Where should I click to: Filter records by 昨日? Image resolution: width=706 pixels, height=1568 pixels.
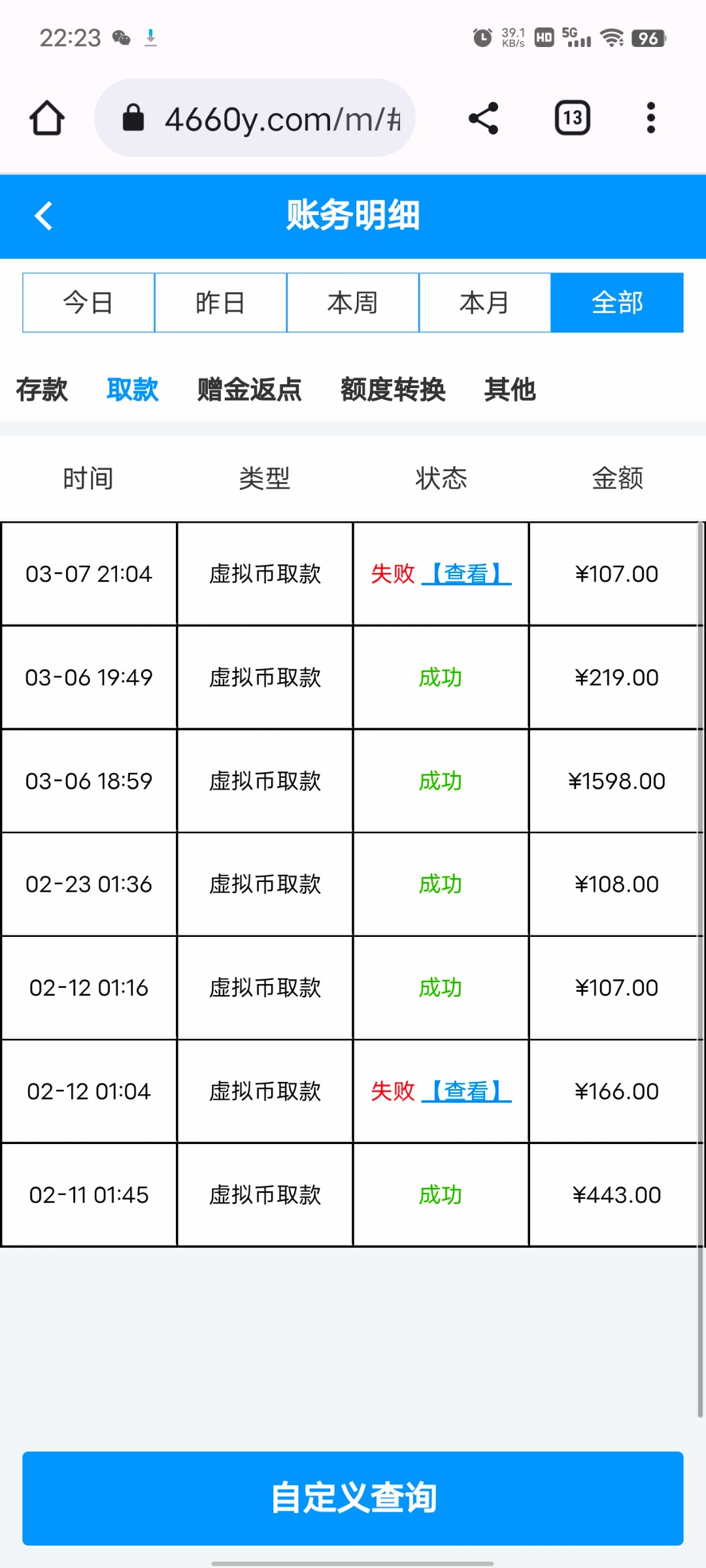221,302
